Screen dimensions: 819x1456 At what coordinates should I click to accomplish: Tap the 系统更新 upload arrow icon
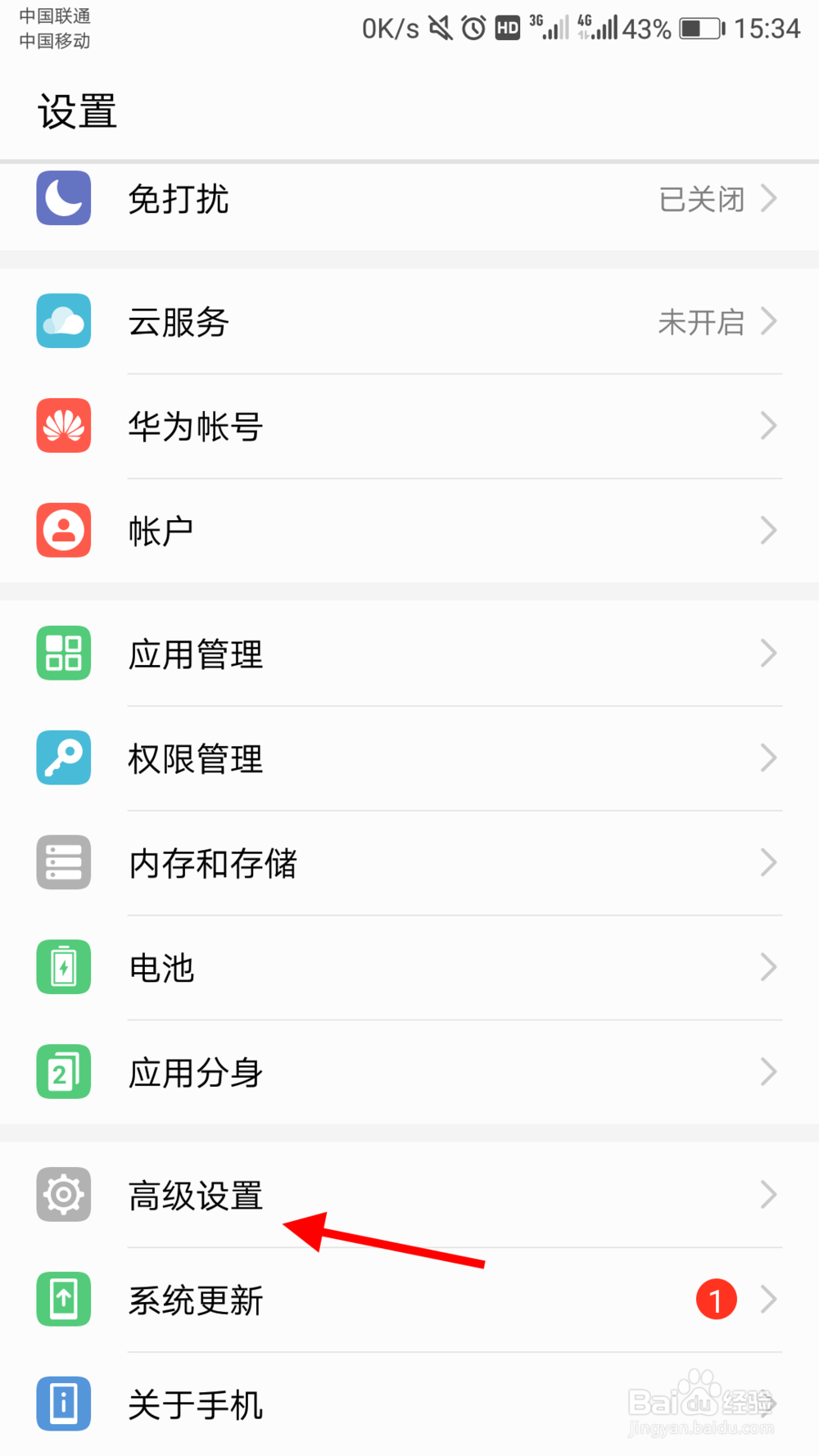click(x=63, y=1299)
